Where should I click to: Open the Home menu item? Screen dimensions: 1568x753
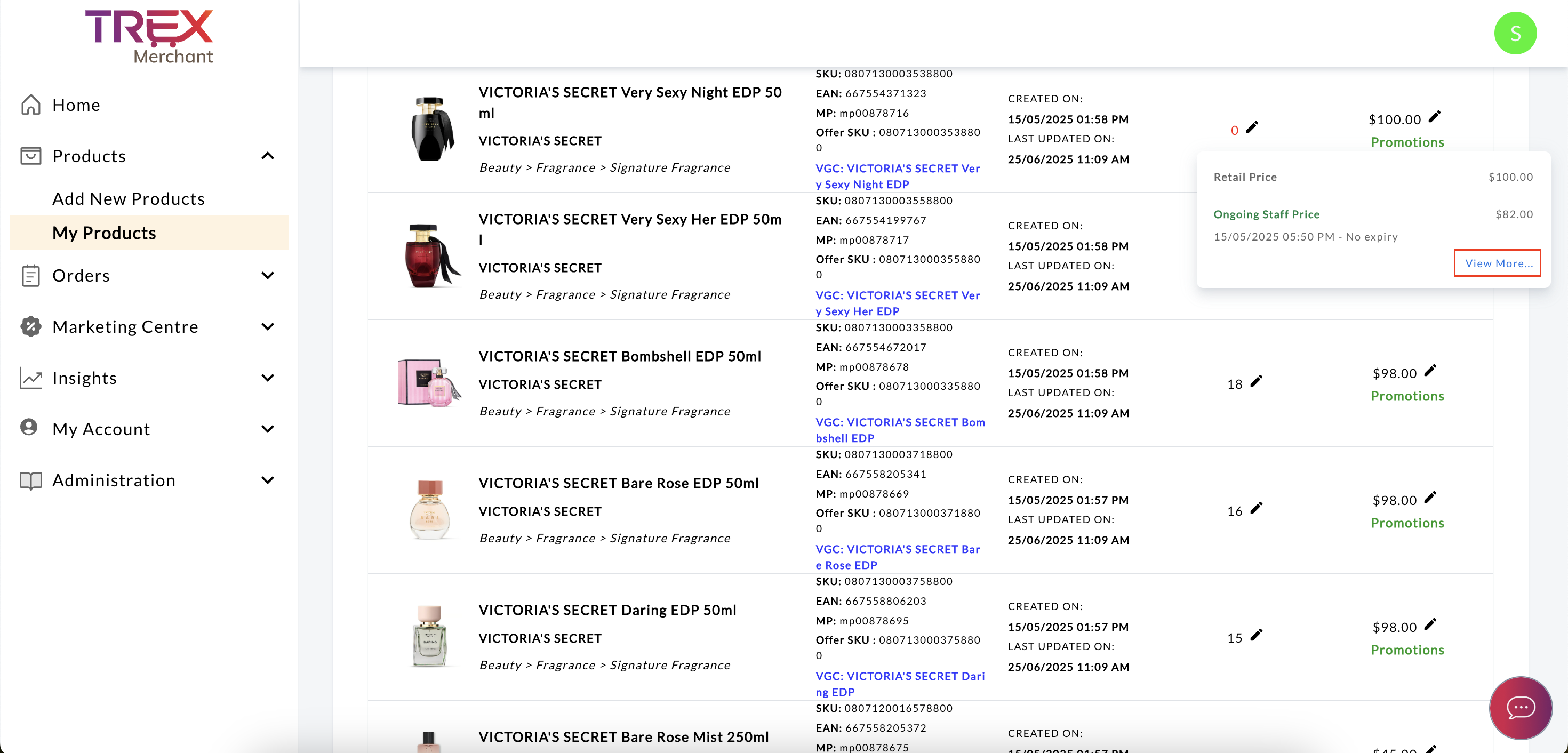(x=76, y=105)
